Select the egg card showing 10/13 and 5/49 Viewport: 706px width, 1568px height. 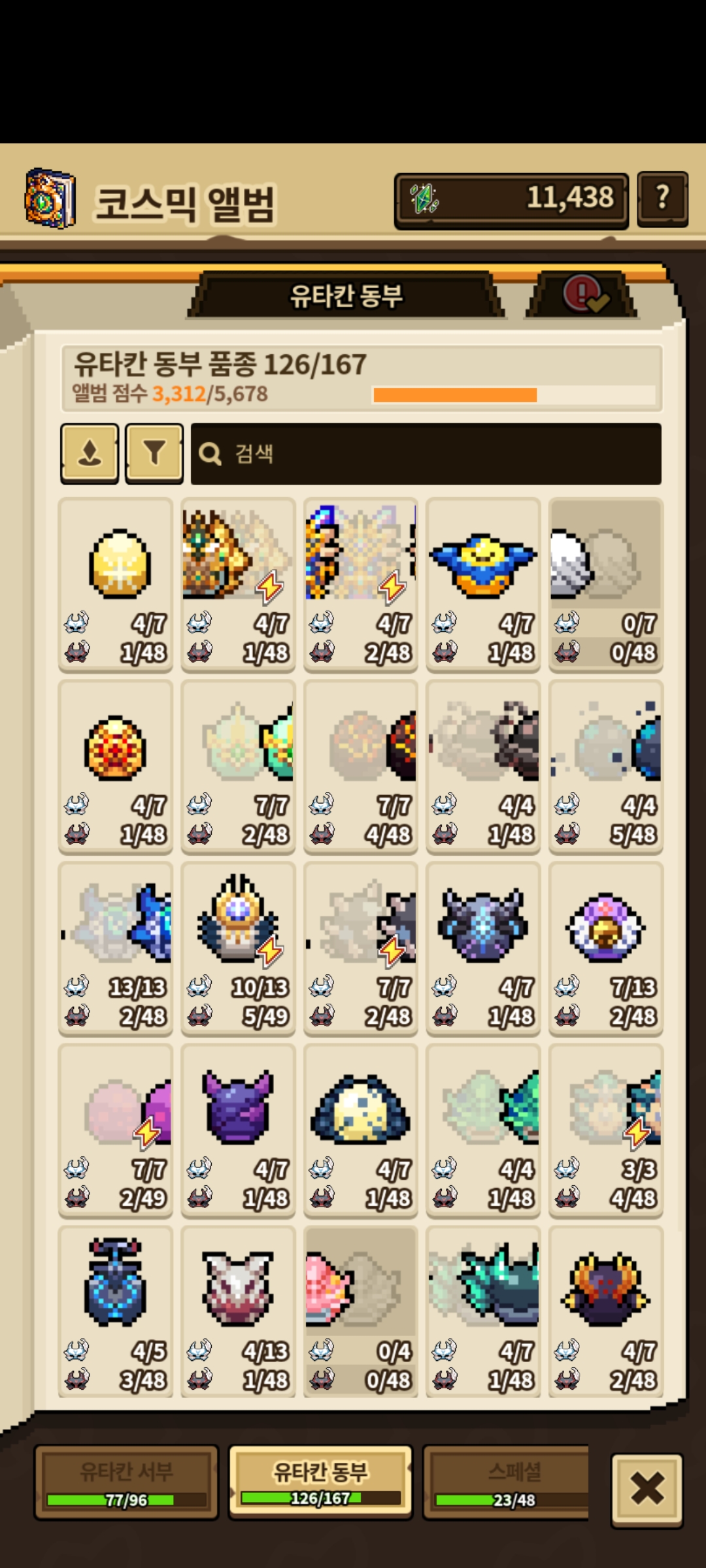click(238, 949)
